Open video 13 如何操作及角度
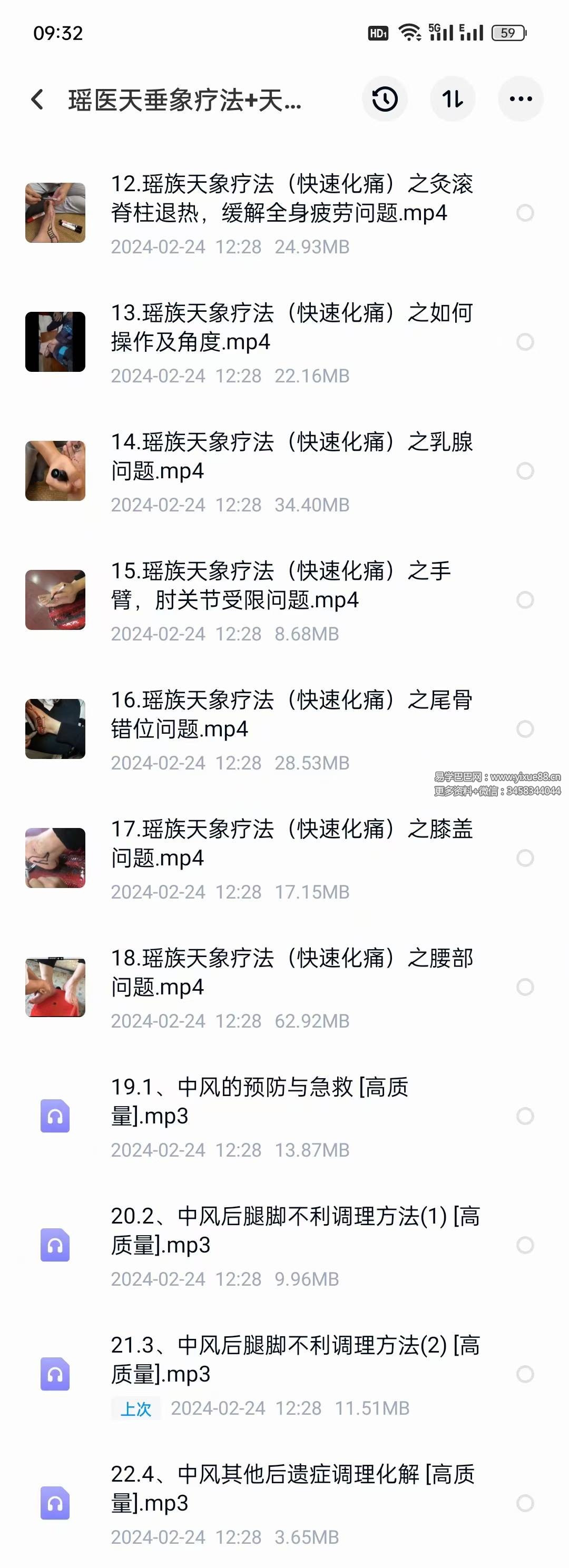Screen dimensions: 569x1568 [x=291, y=328]
